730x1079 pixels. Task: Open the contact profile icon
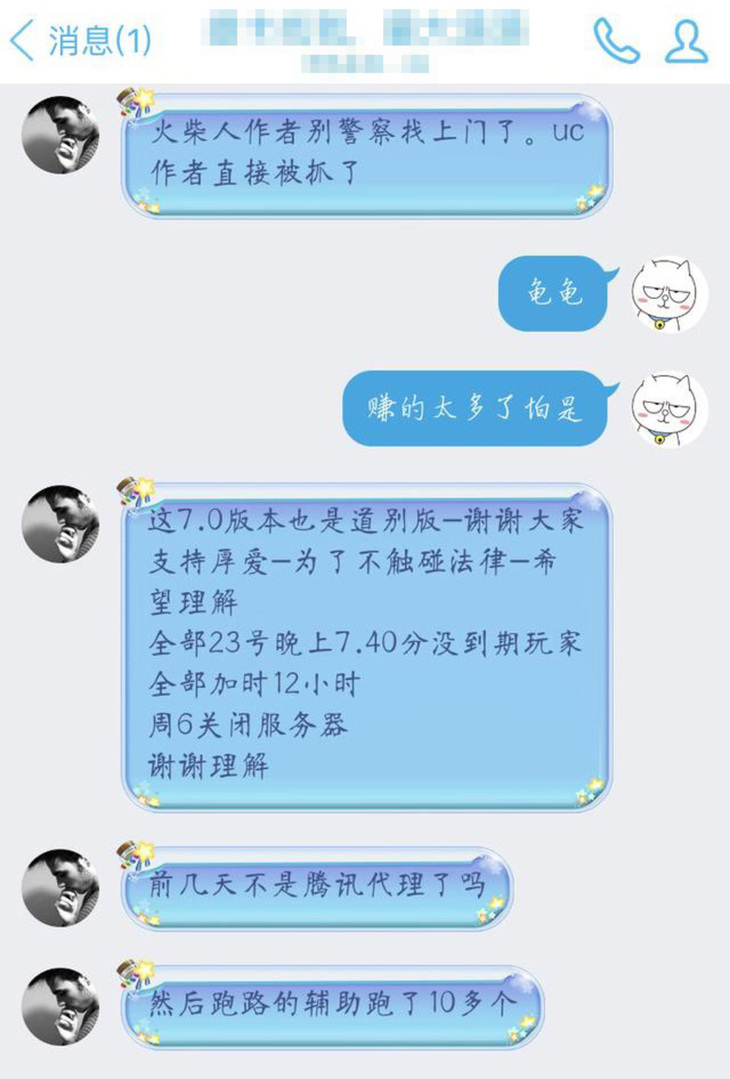687,40
